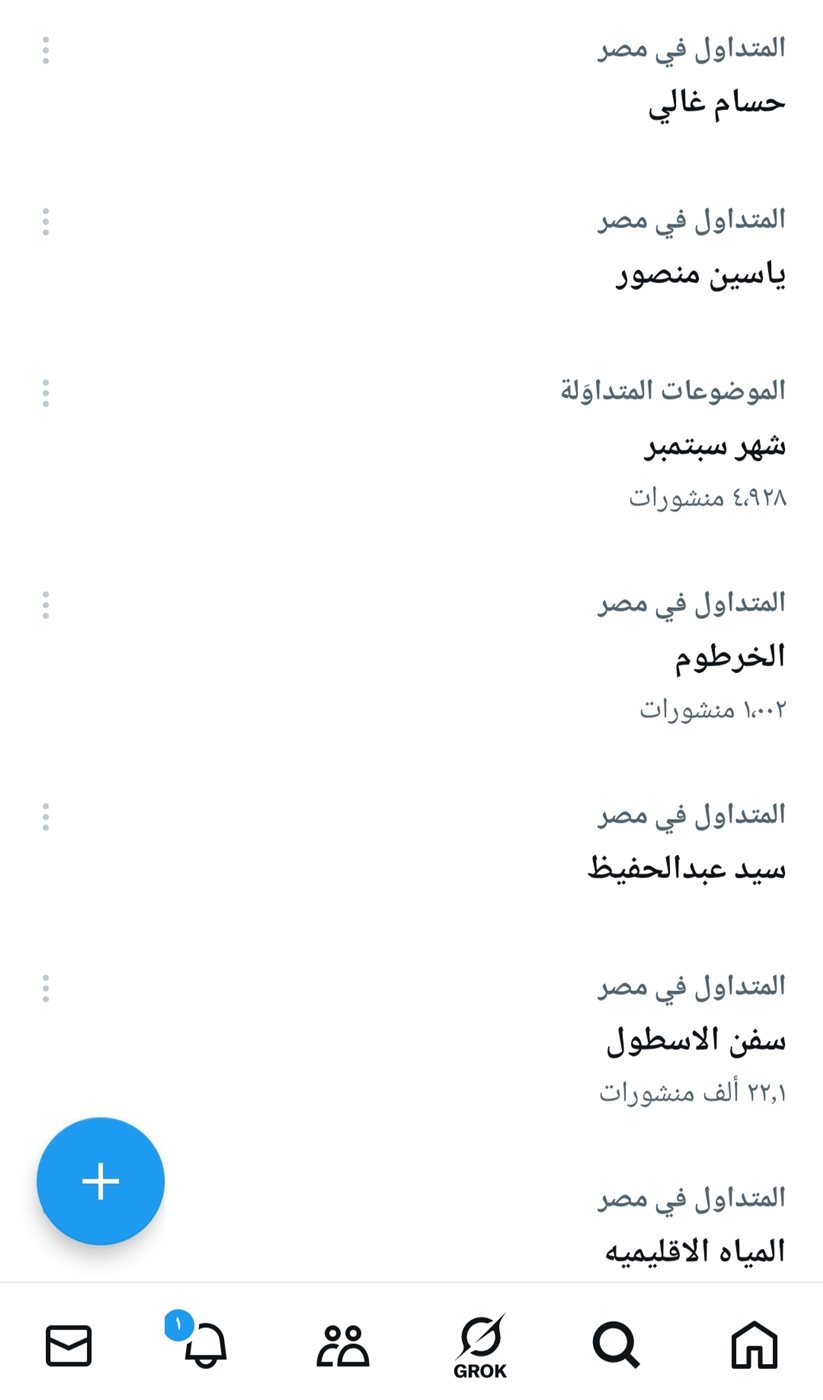The height and width of the screenshot is (1400, 823).
Task: Switch to the Search tab
Action: [x=616, y=1343]
